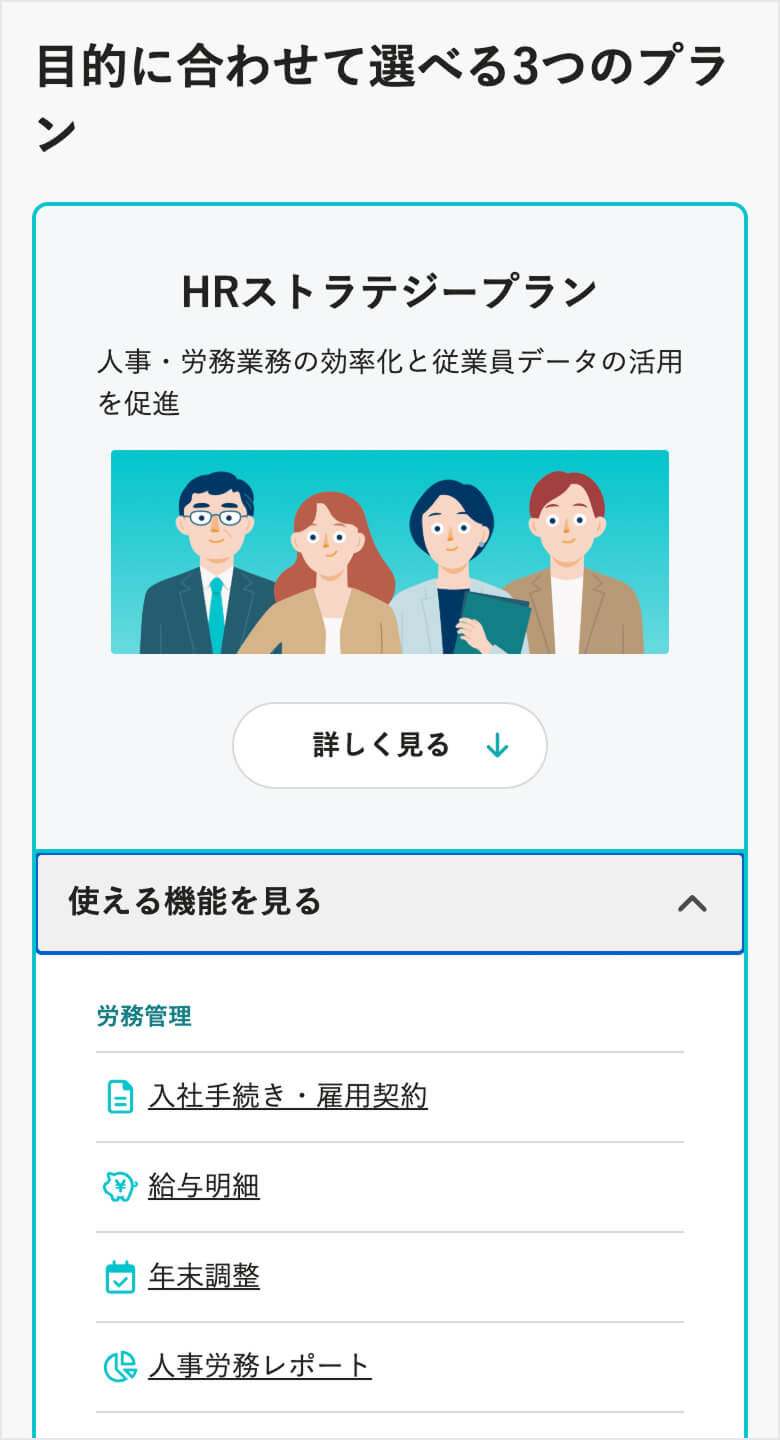
Task: Open the 年末調整 feature link
Action: coord(203,1277)
